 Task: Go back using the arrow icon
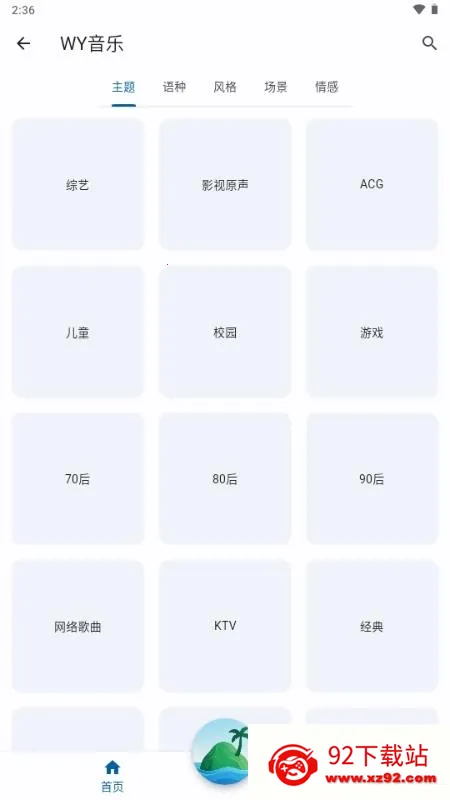23,43
